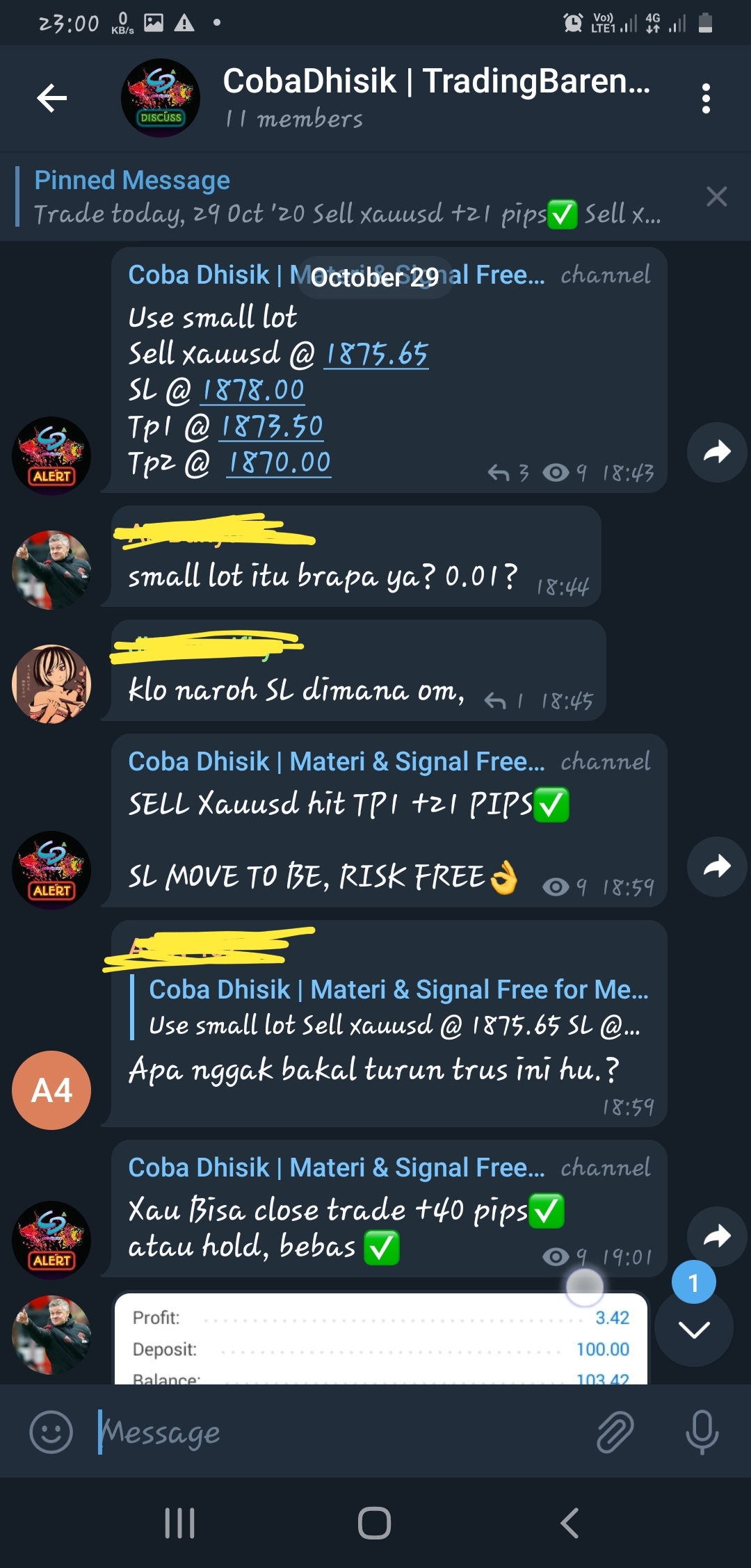Attach a file with the paperclip
This screenshot has height=1568, width=751.
pyautogui.click(x=615, y=1432)
